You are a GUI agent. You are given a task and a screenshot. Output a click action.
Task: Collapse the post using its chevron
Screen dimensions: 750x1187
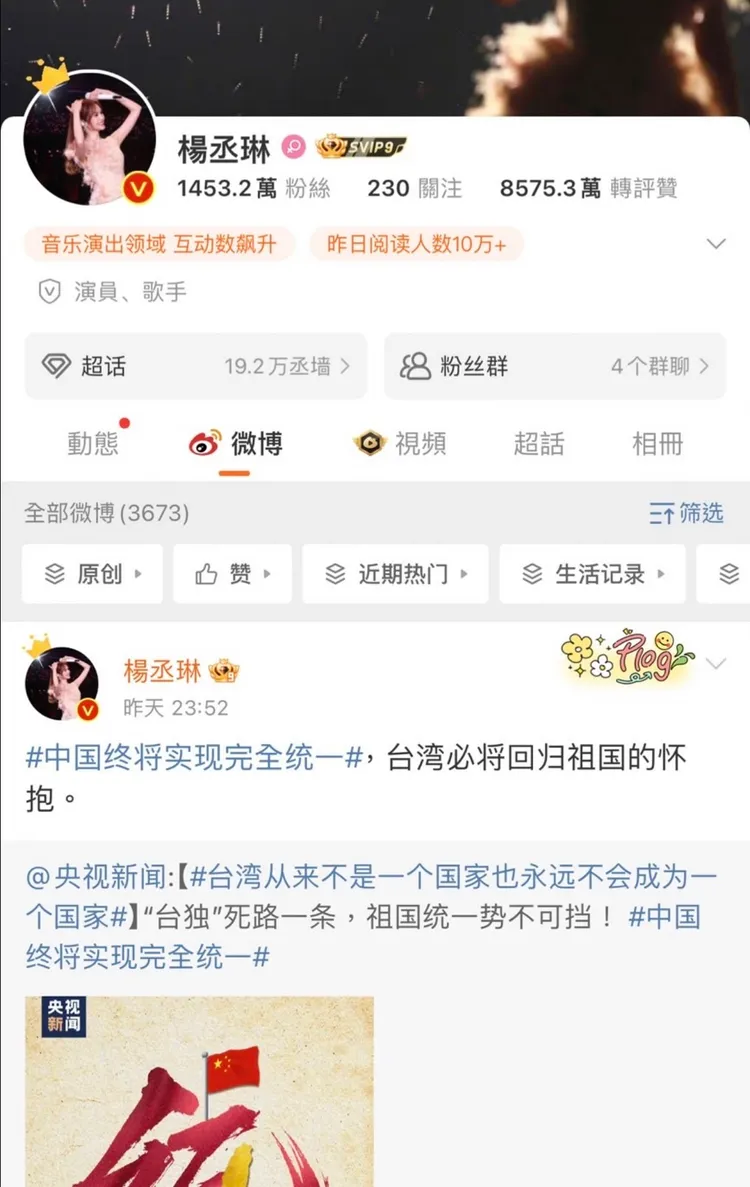click(x=716, y=663)
